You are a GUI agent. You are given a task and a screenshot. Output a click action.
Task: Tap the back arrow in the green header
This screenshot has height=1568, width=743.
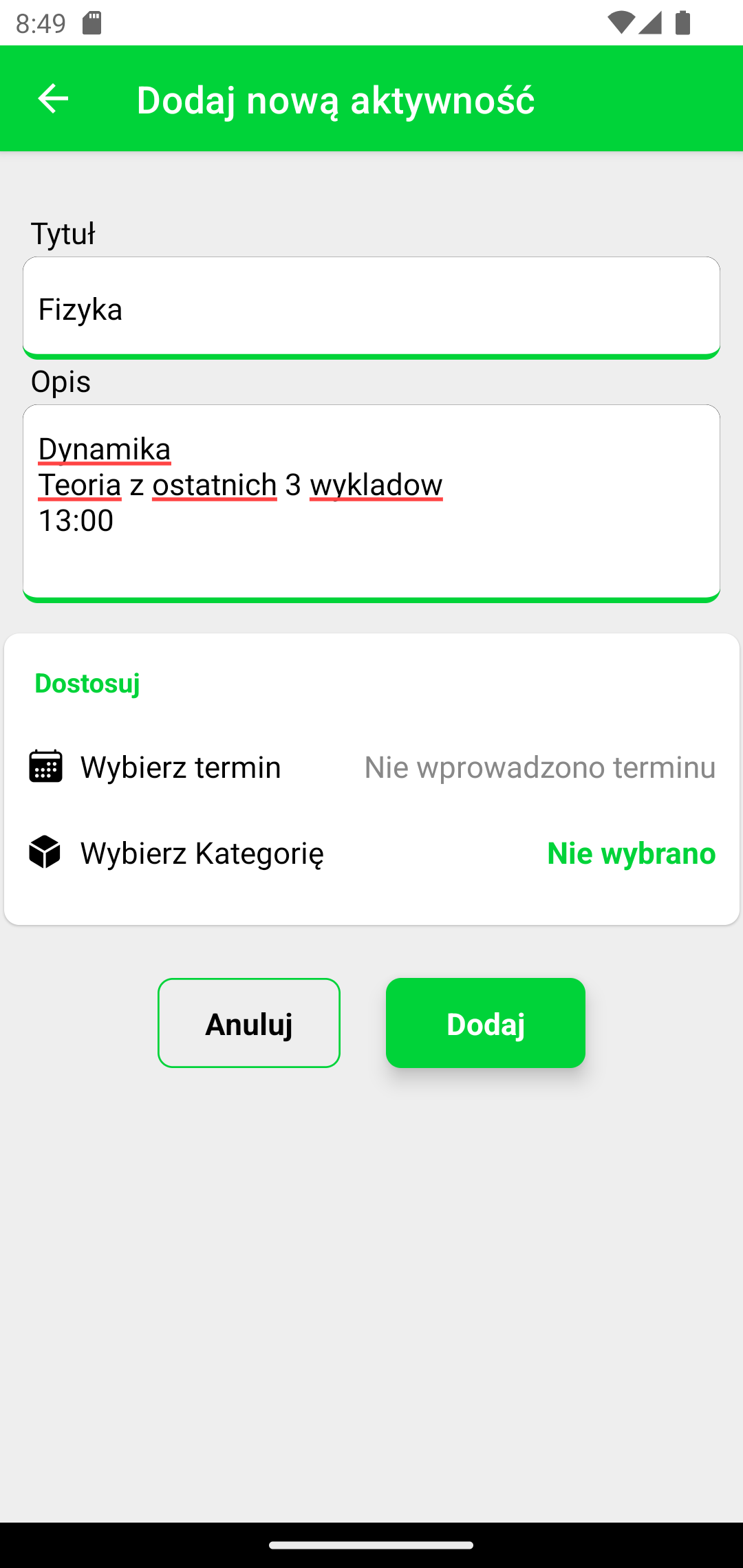click(x=54, y=98)
